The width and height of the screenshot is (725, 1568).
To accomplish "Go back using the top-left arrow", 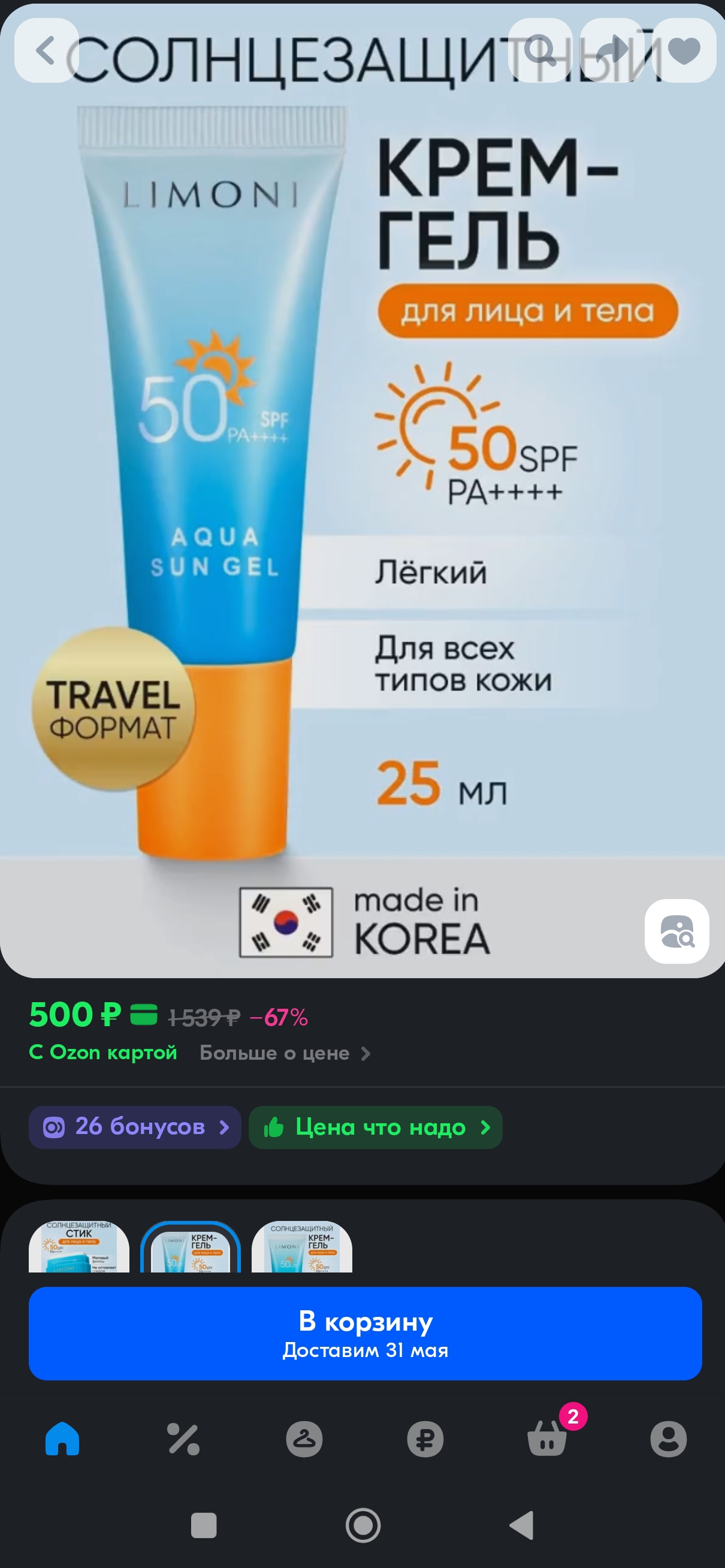I will (46, 50).
